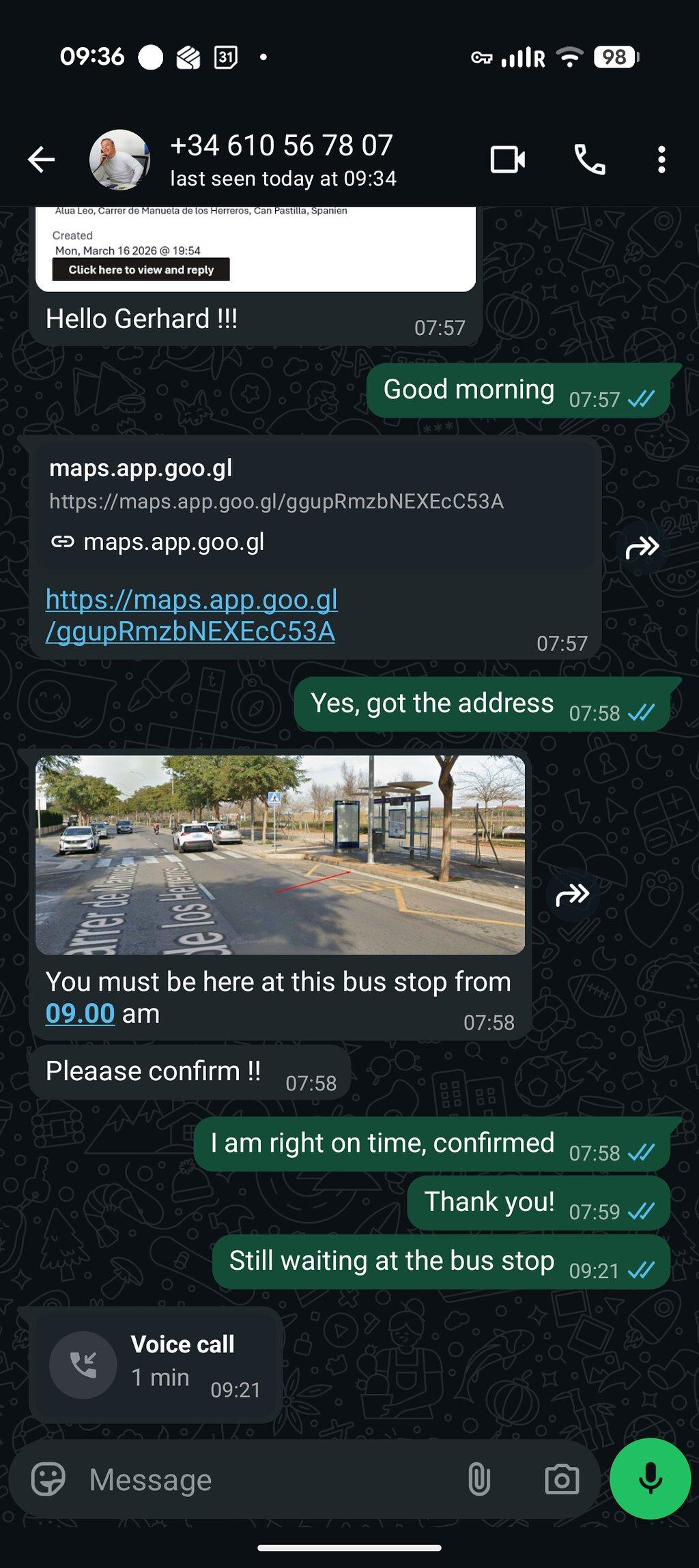Open contact info for +34 610 56 78 07
This screenshot has height=1568, width=699.
coord(283,160)
